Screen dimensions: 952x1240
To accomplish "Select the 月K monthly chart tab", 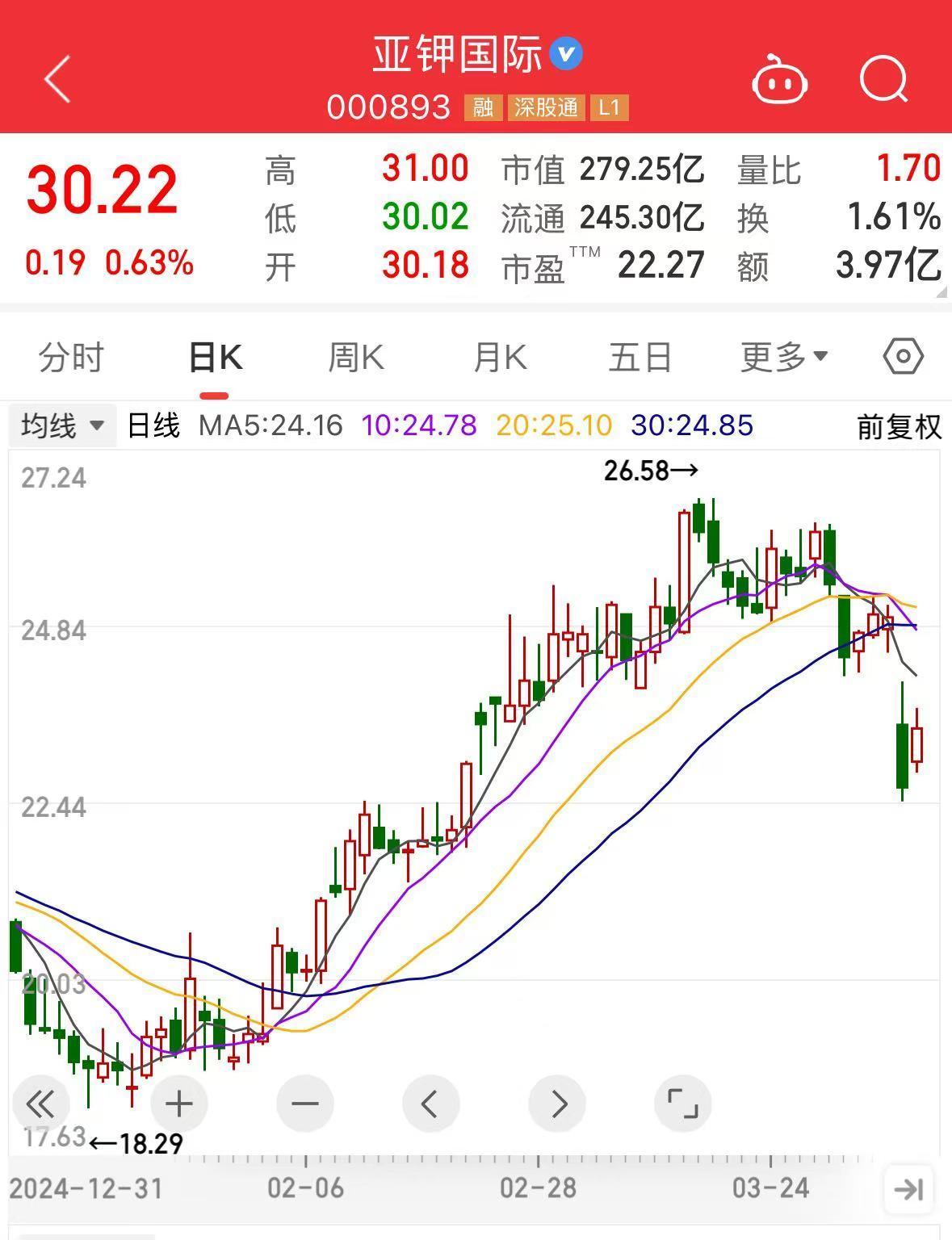I will [499, 355].
